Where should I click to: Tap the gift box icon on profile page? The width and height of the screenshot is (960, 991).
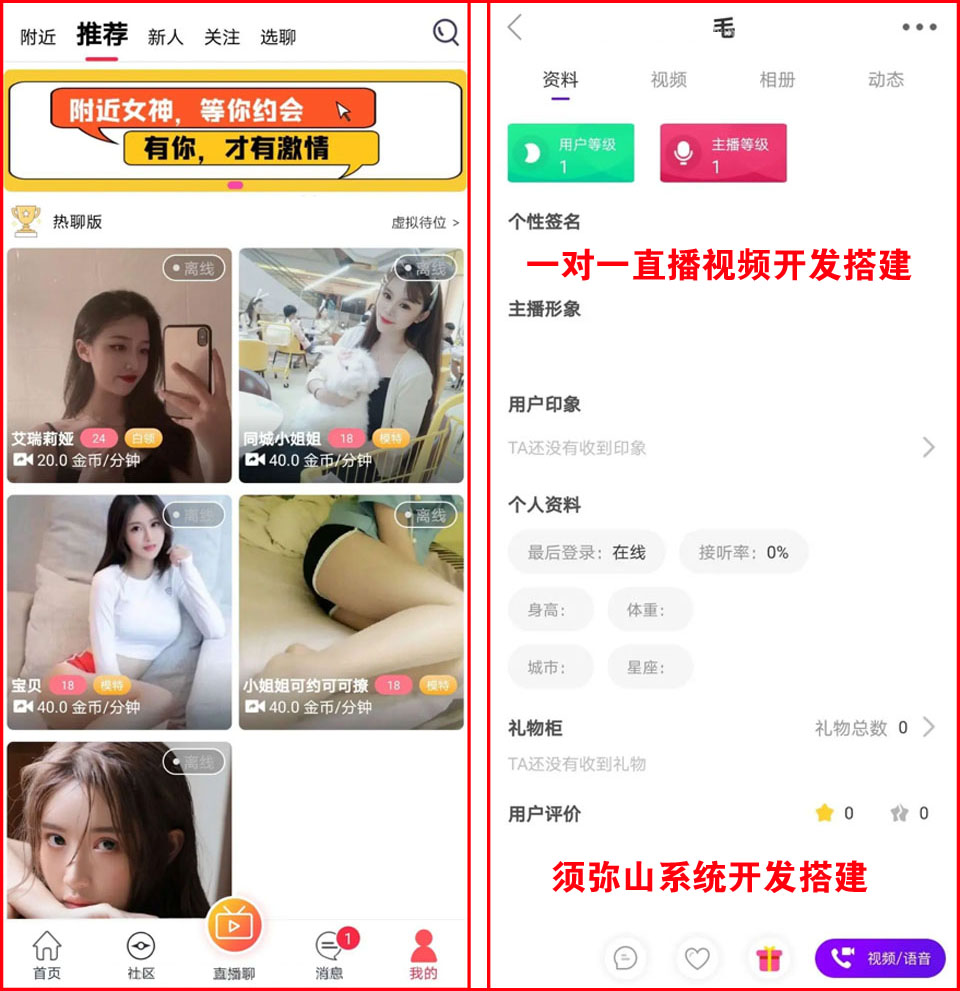pyautogui.click(x=768, y=958)
